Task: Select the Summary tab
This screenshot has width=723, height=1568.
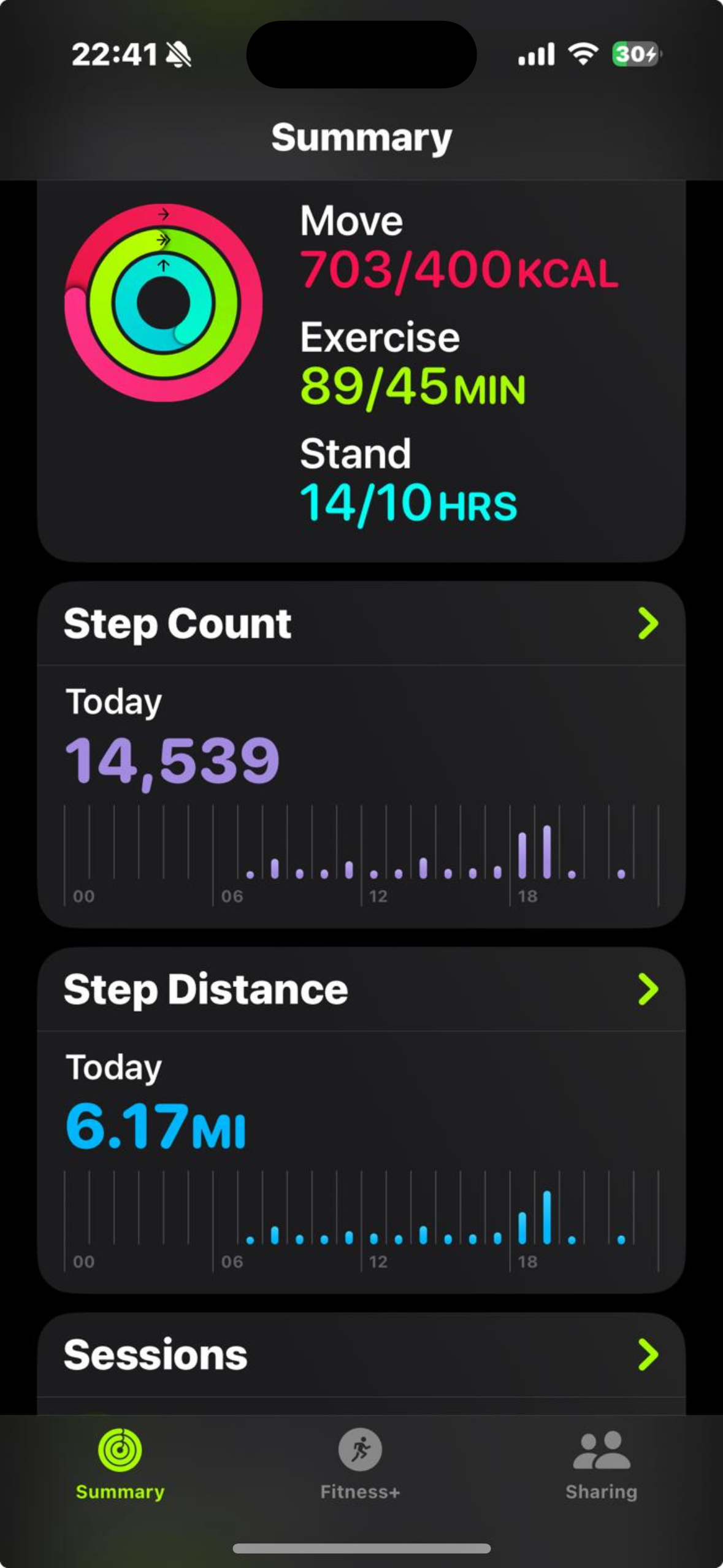Action: click(120, 1464)
